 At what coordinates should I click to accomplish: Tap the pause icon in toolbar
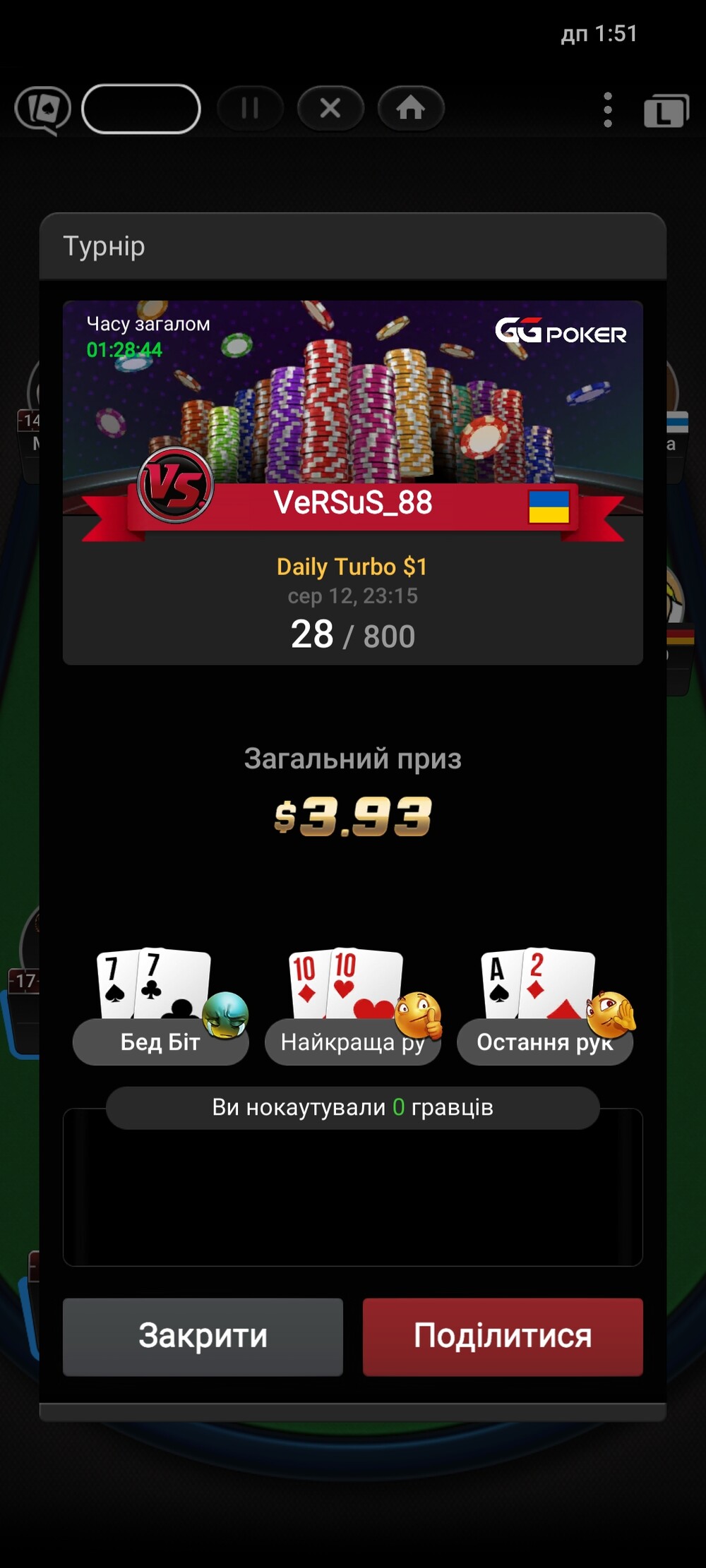(250, 108)
